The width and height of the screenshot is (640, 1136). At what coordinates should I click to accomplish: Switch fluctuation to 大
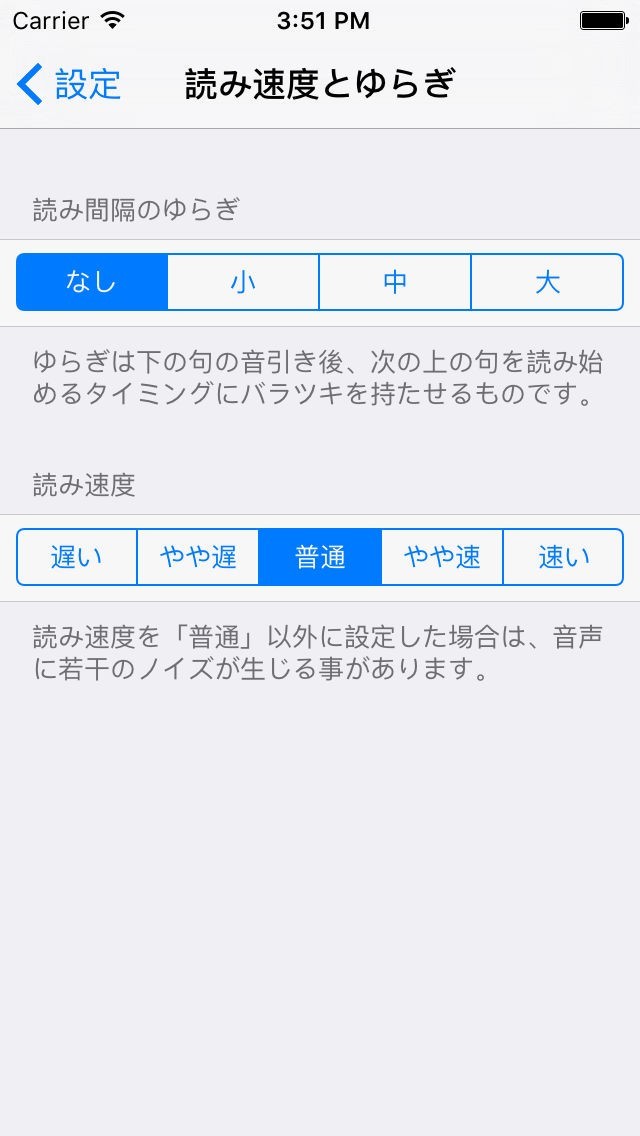click(x=547, y=282)
